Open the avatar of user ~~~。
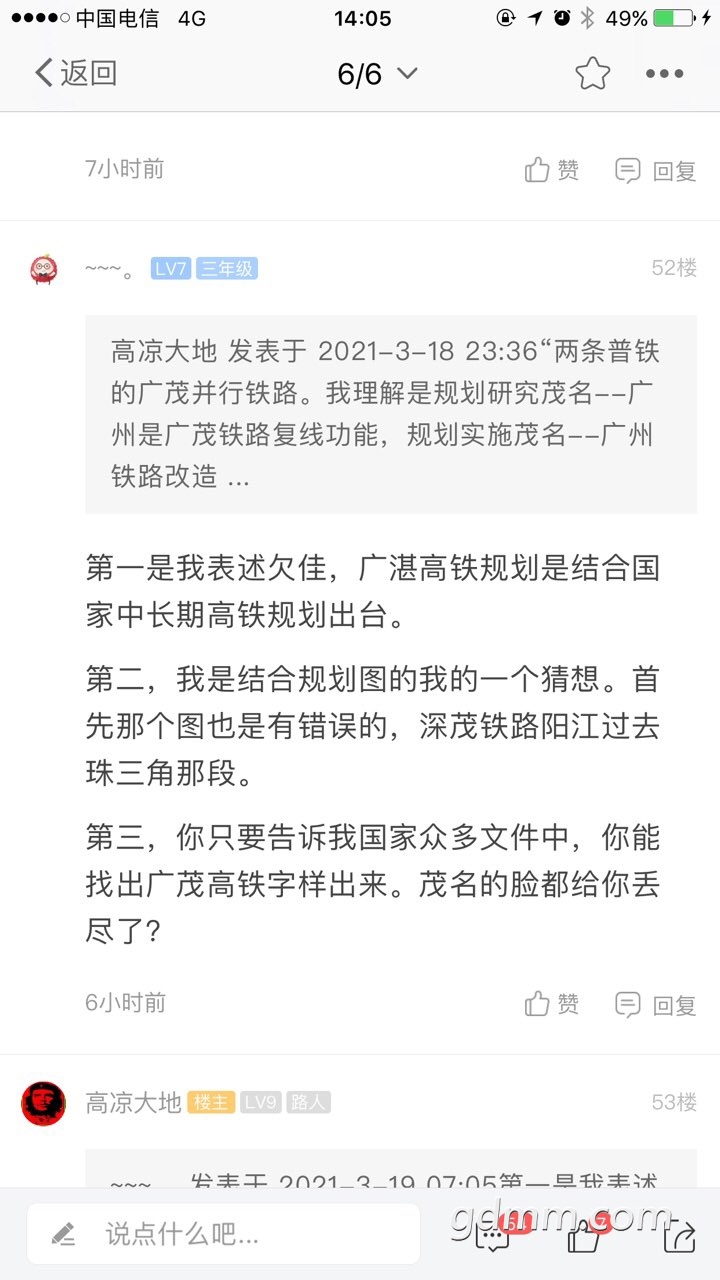Image resolution: width=720 pixels, height=1280 pixels. click(x=44, y=269)
